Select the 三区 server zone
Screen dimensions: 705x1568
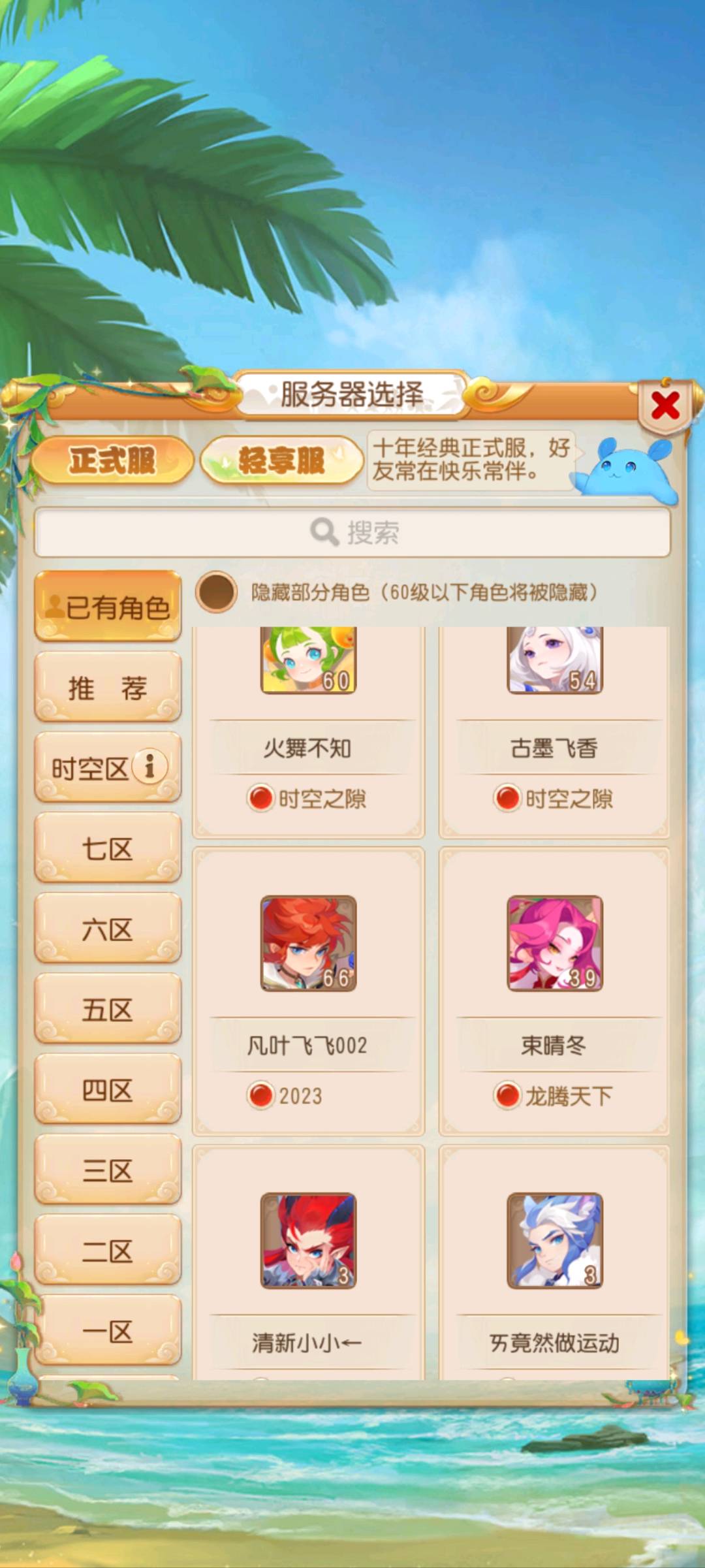pos(108,1170)
